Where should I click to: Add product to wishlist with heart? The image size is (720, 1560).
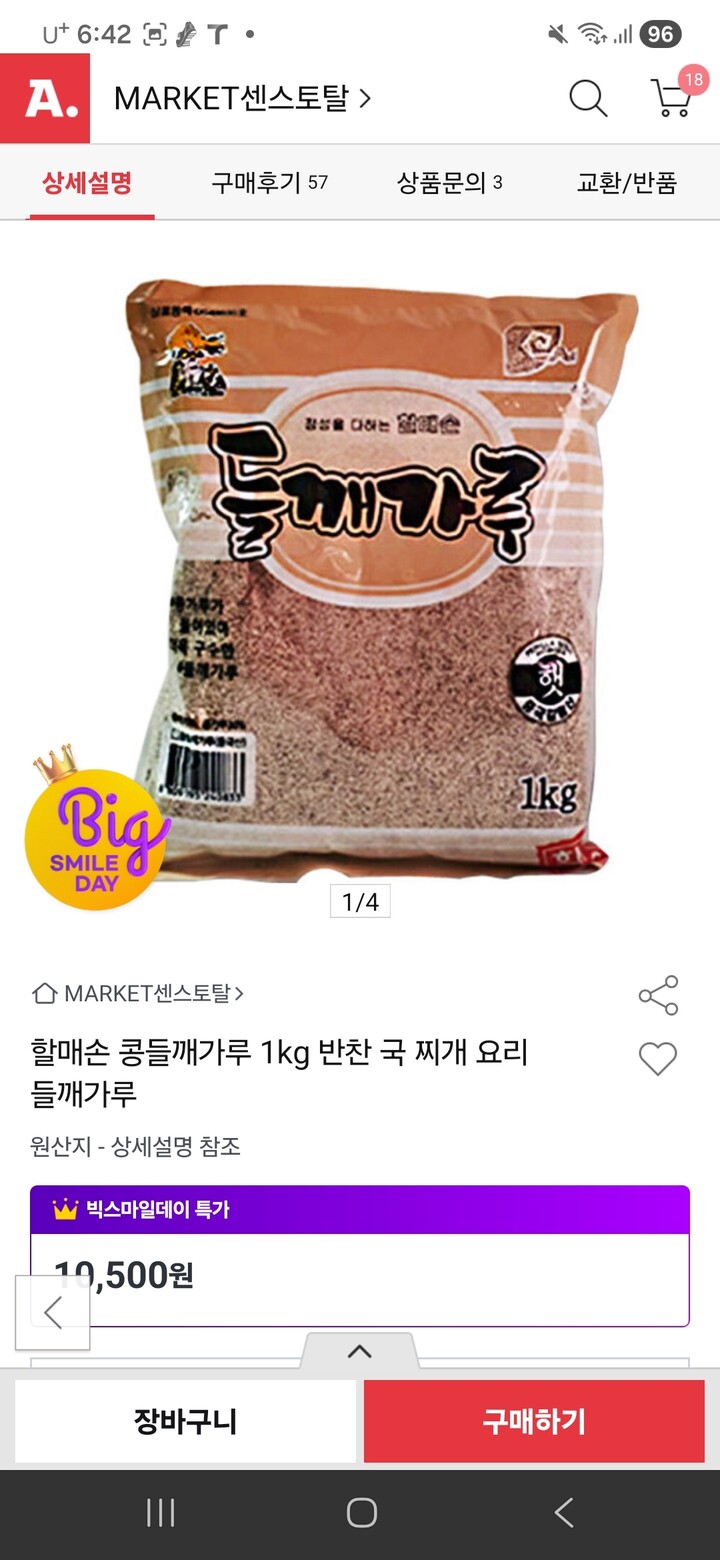pos(657,1058)
